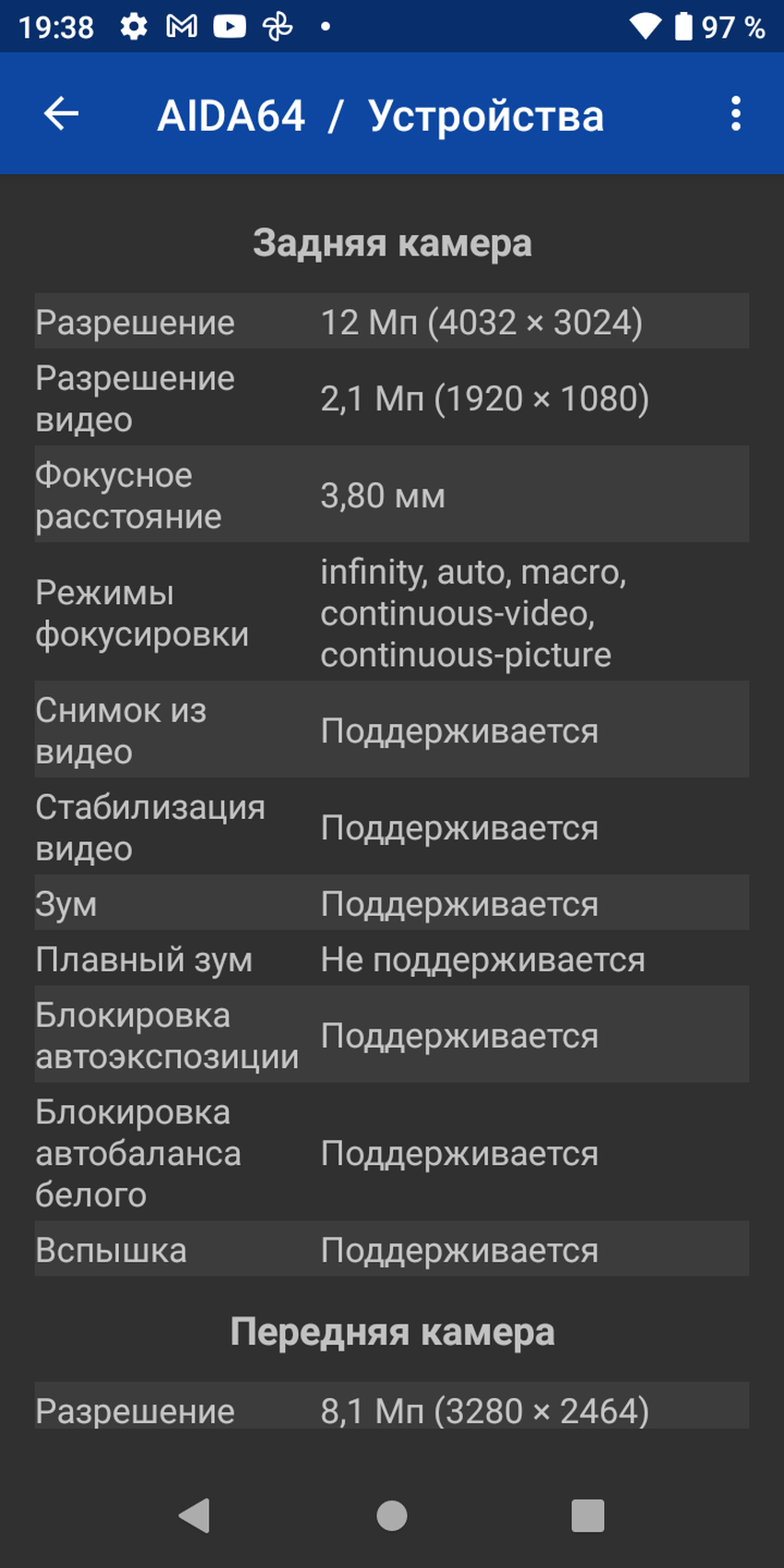
Task: Go back using the toolbar arrow
Action: 61,114
